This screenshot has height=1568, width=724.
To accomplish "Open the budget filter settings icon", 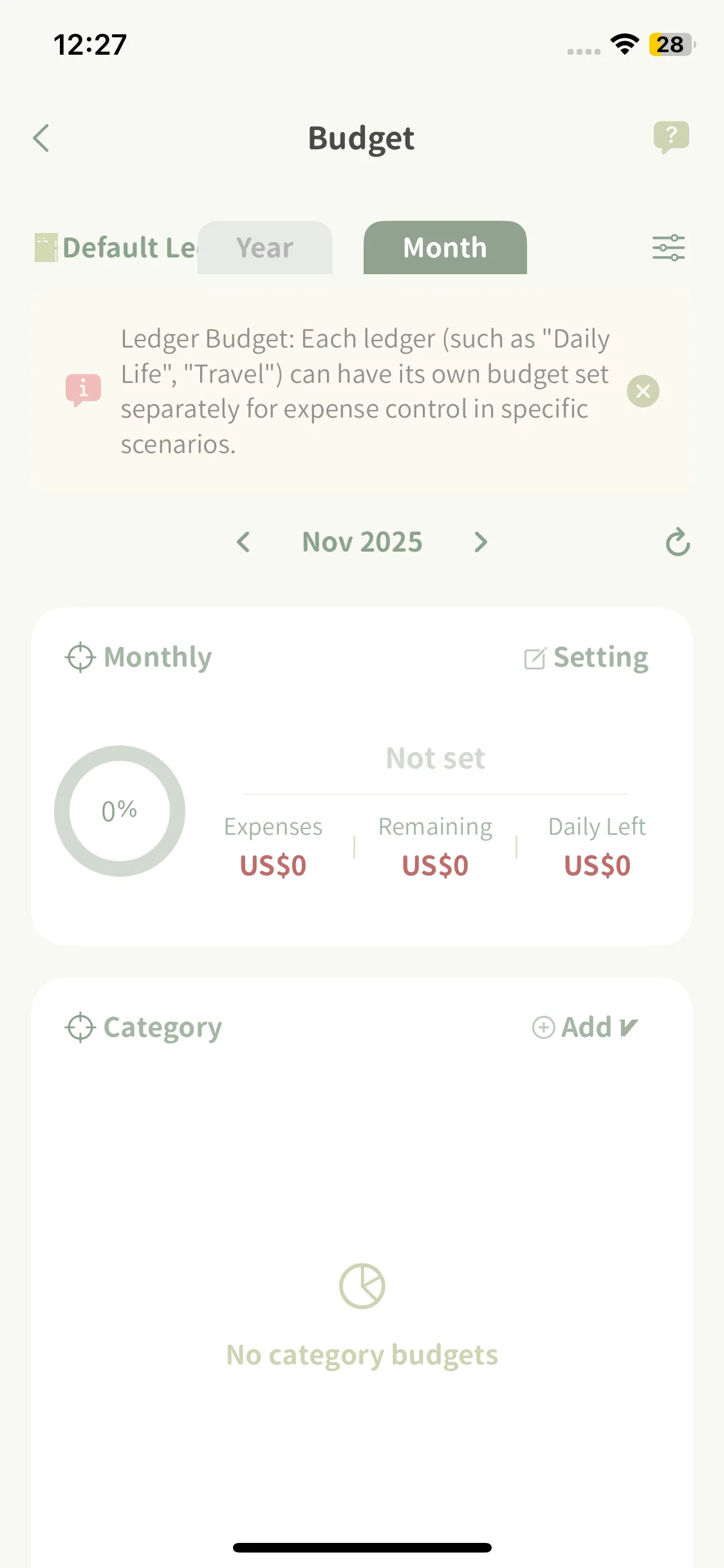I will click(x=668, y=248).
